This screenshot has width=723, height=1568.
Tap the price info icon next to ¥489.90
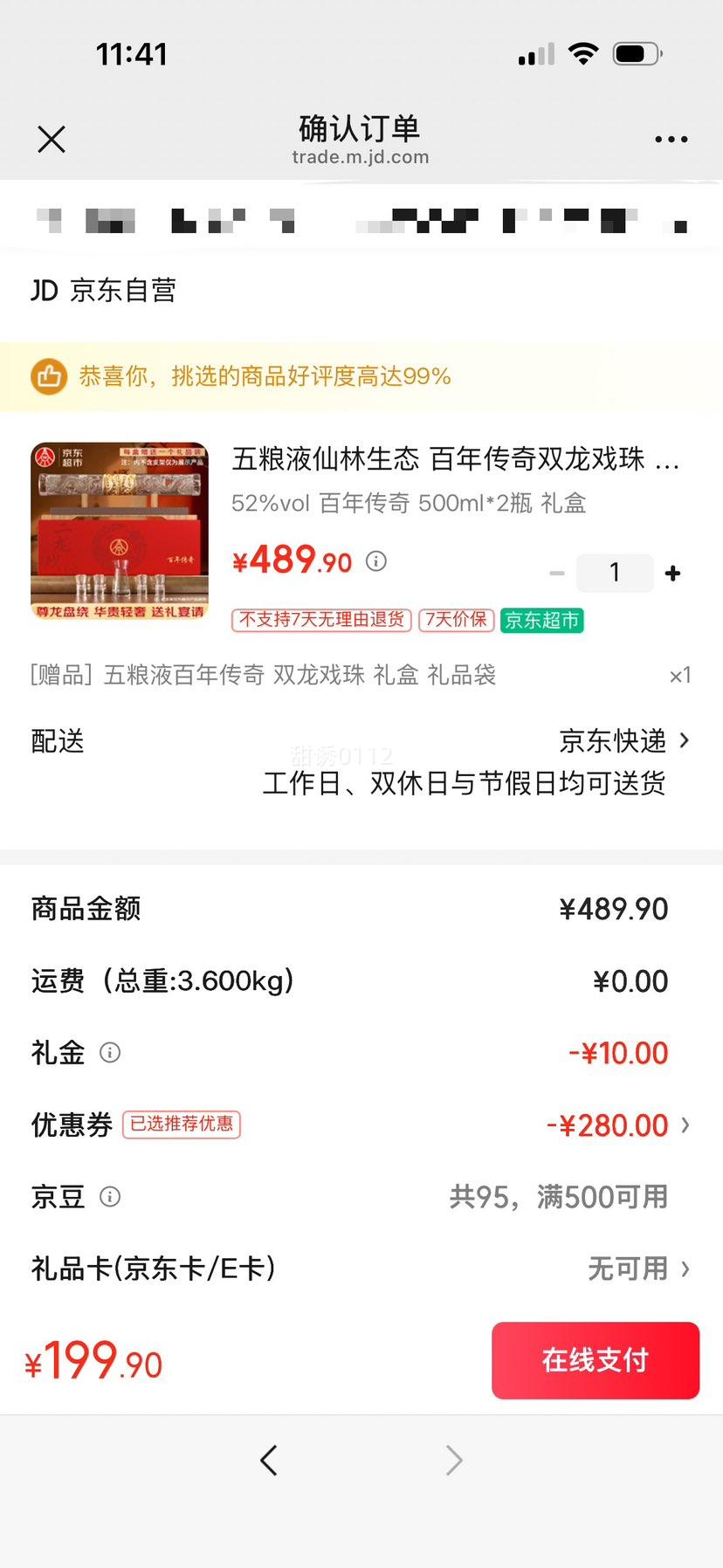point(376,561)
